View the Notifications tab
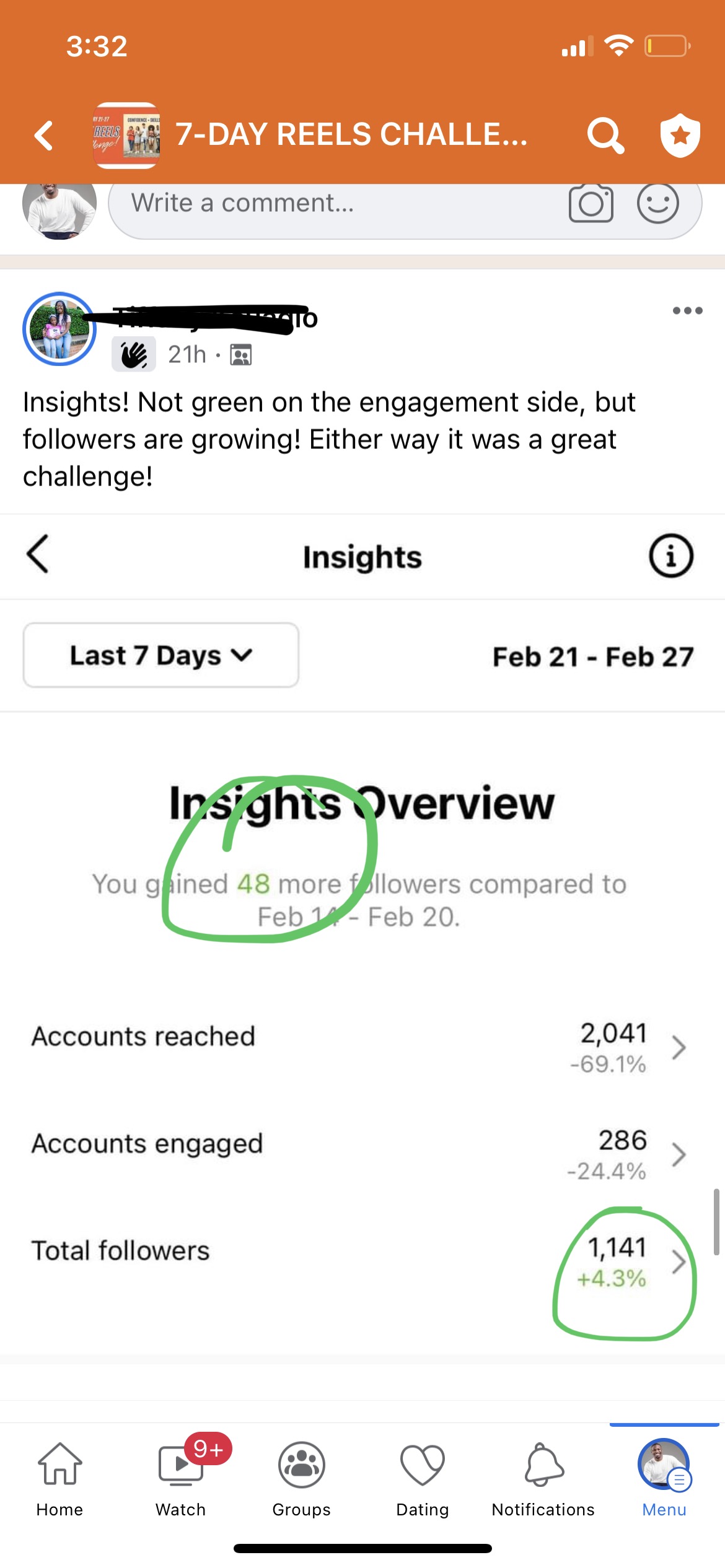 pyautogui.click(x=543, y=1478)
